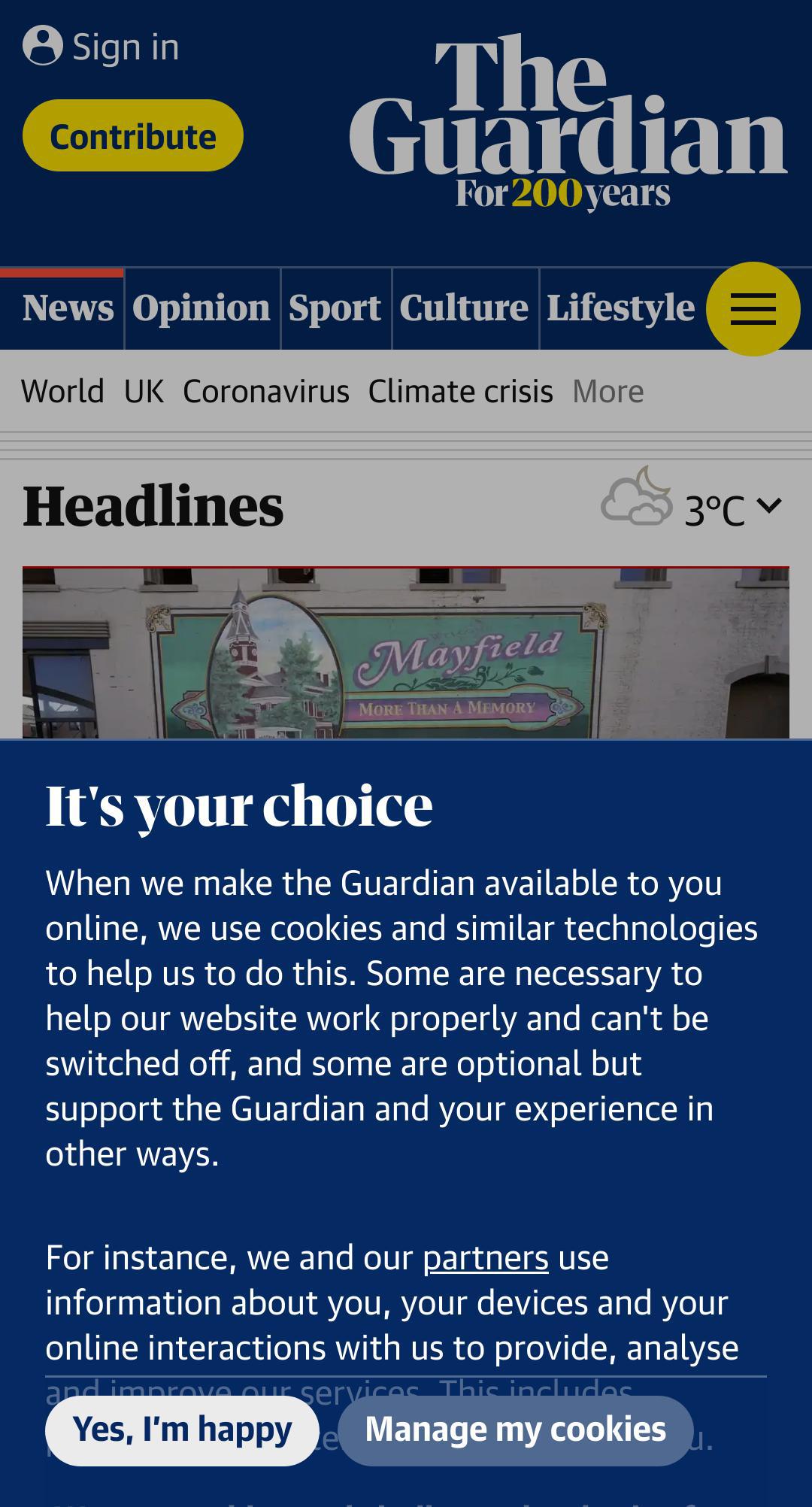Expand the weather forecast chevron

point(771,505)
